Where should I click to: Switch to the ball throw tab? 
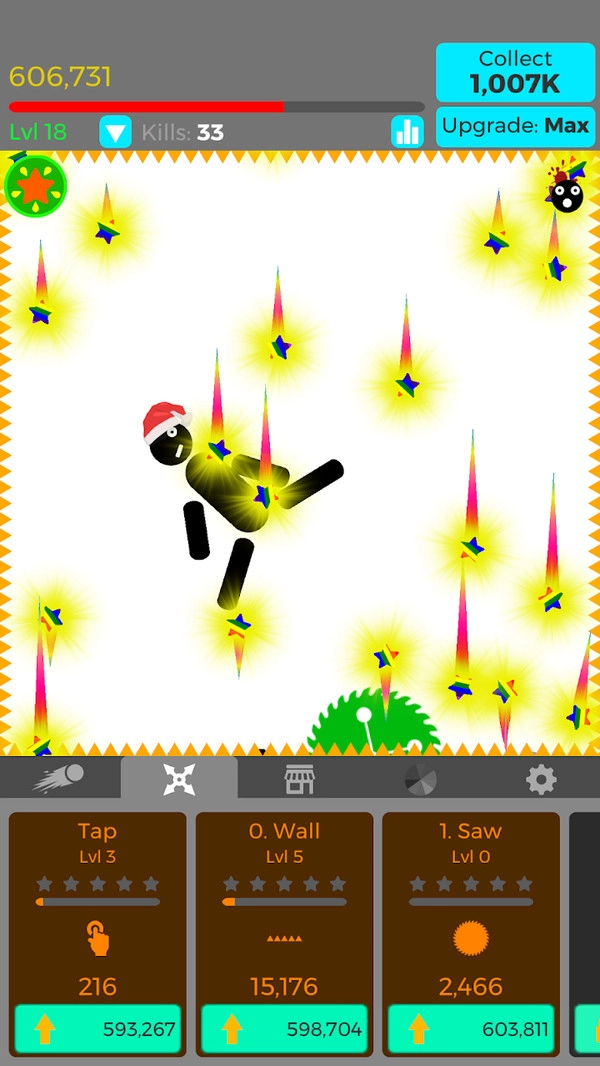click(59, 778)
